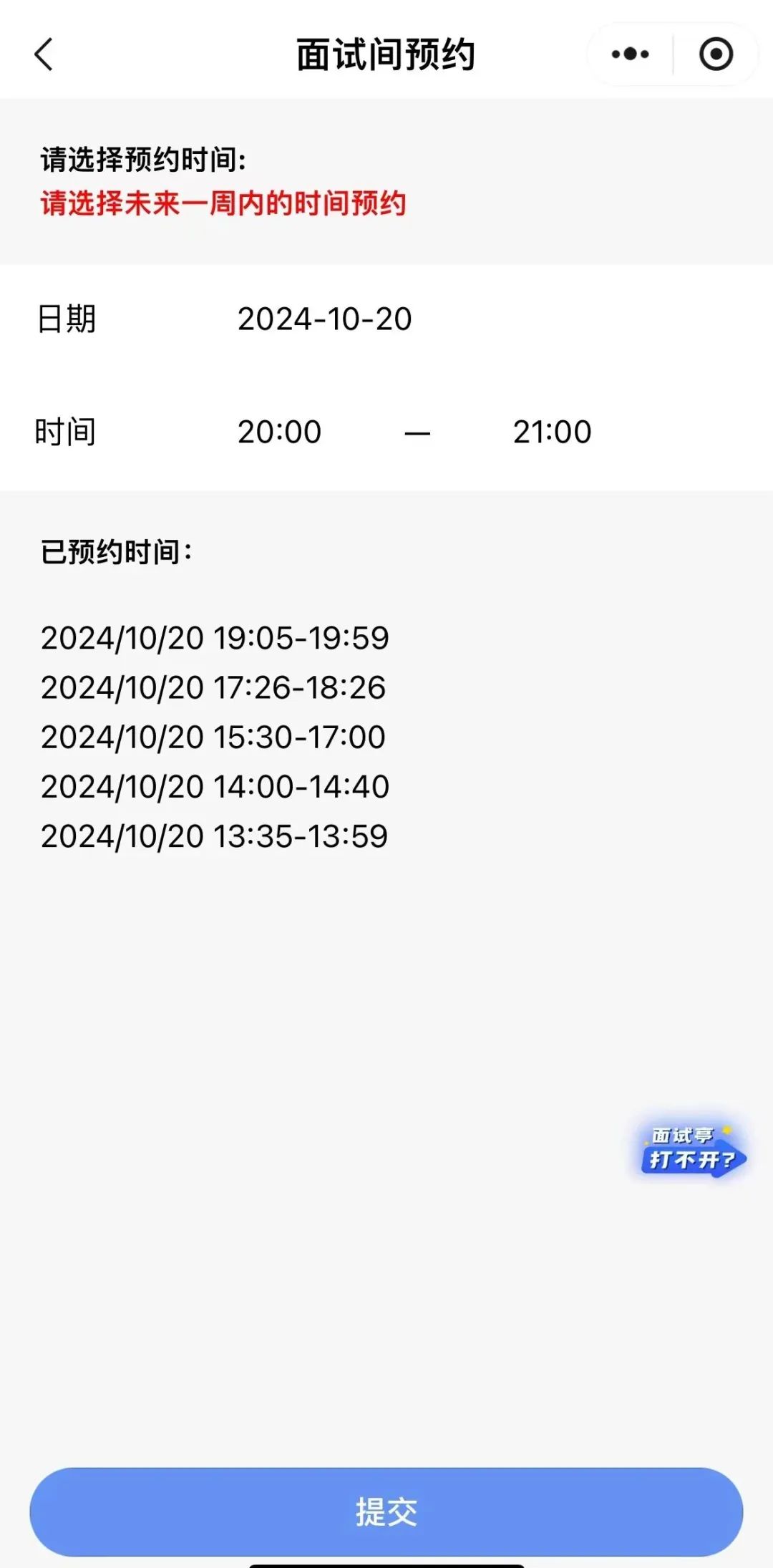The height and width of the screenshot is (1568, 773).
Task: Submit the reservation with 提交
Action: 386,1511
